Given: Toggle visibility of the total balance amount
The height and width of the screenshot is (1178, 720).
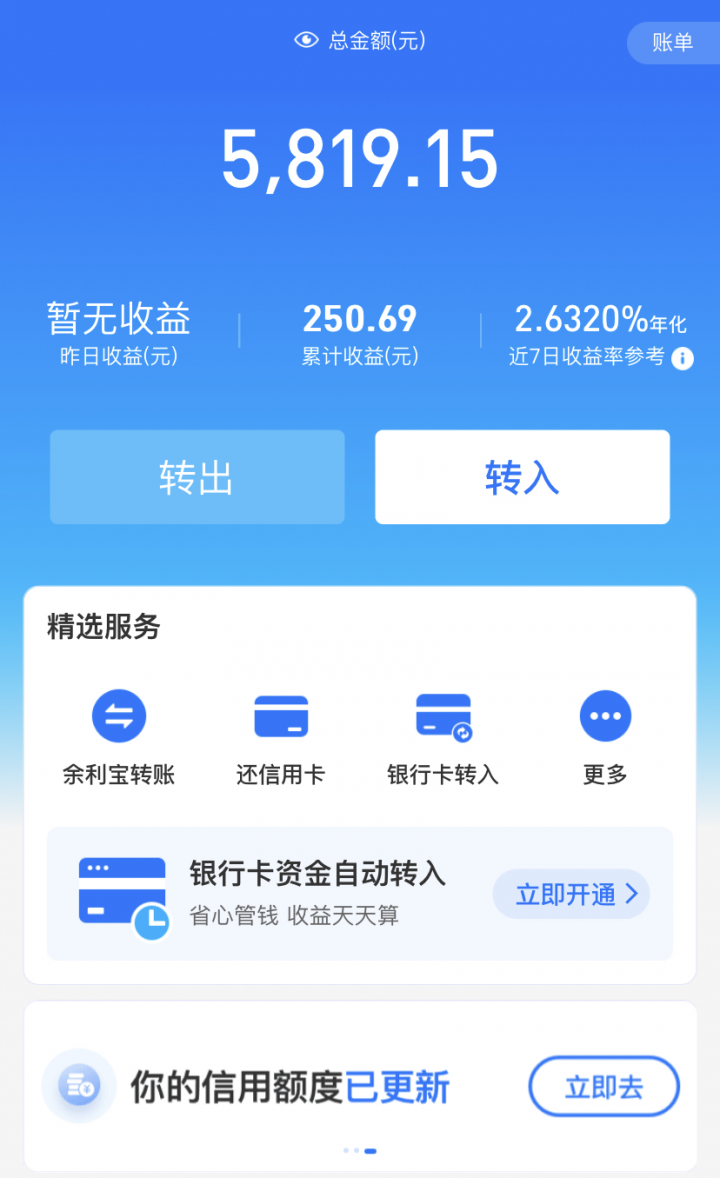Looking at the screenshot, I should pyautogui.click(x=304, y=40).
